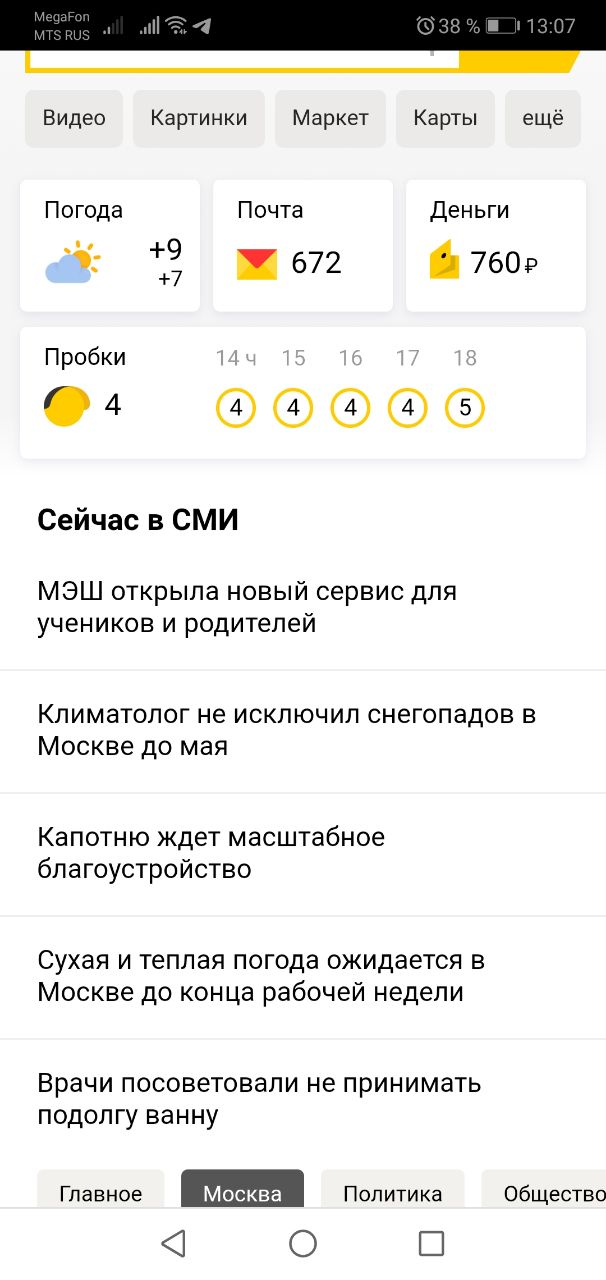Screen dimensions: 606x1280
Task: Select the Москва news tab
Action: coord(242,1192)
